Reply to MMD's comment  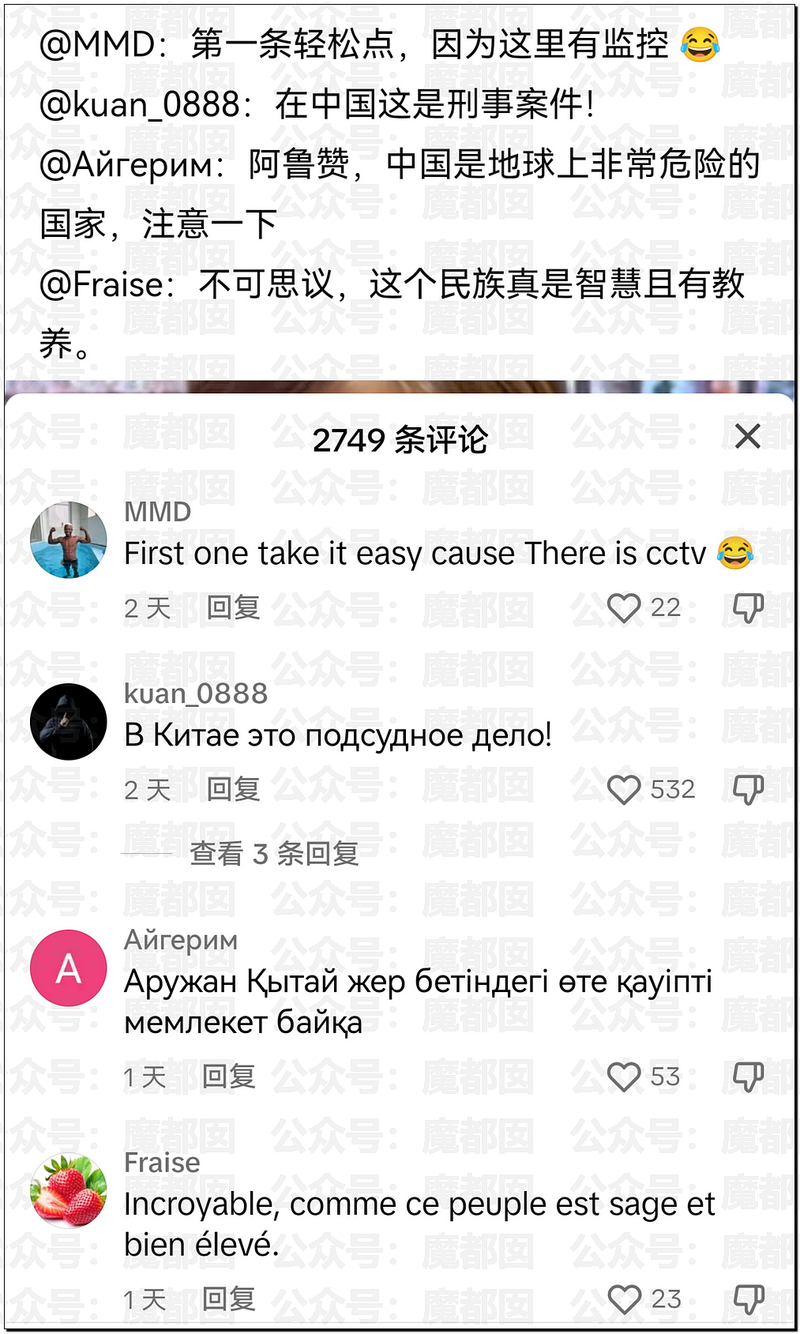233,607
